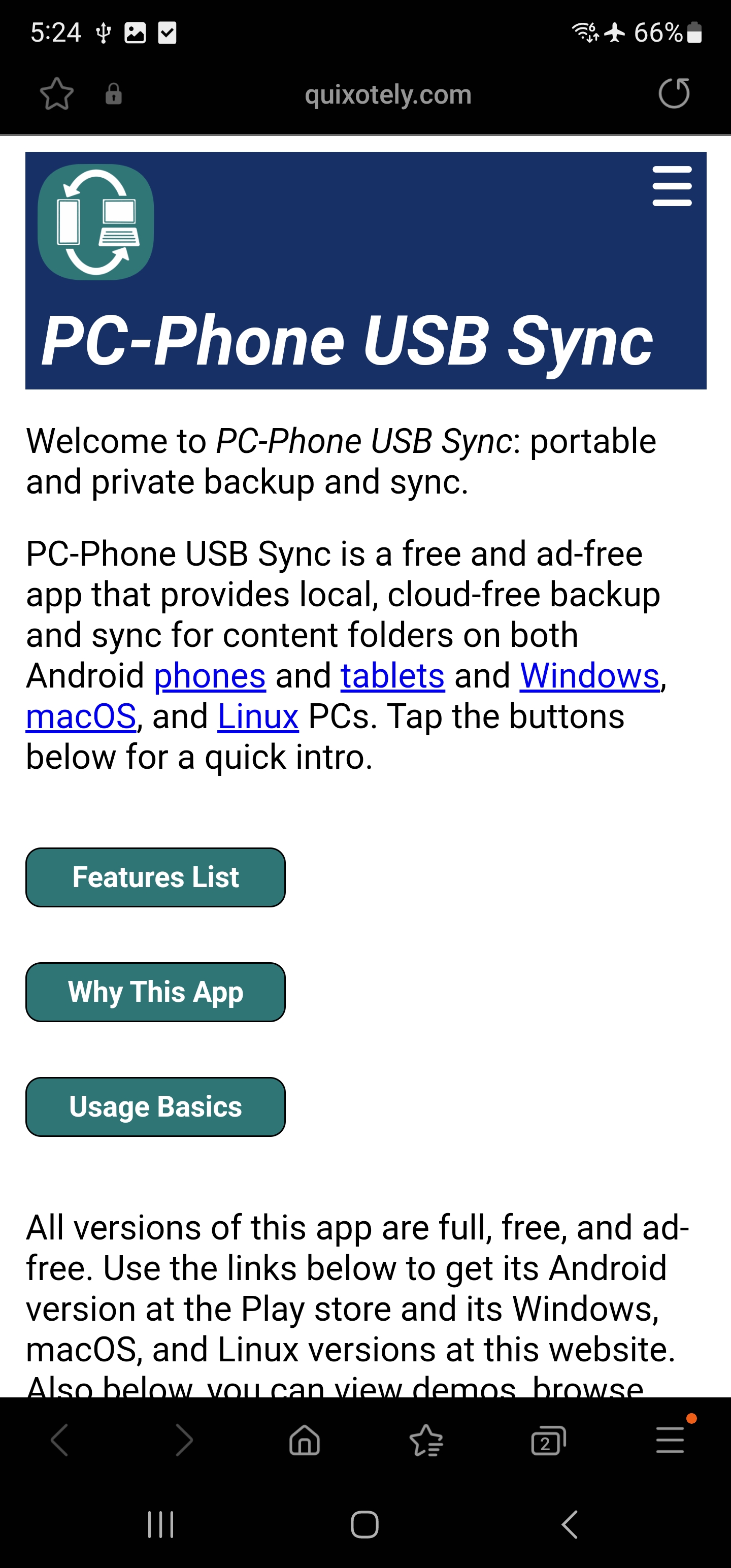The width and height of the screenshot is (731, 1568).
Task: Open recent apps from the navigation bar
Action: (161, 1525)
